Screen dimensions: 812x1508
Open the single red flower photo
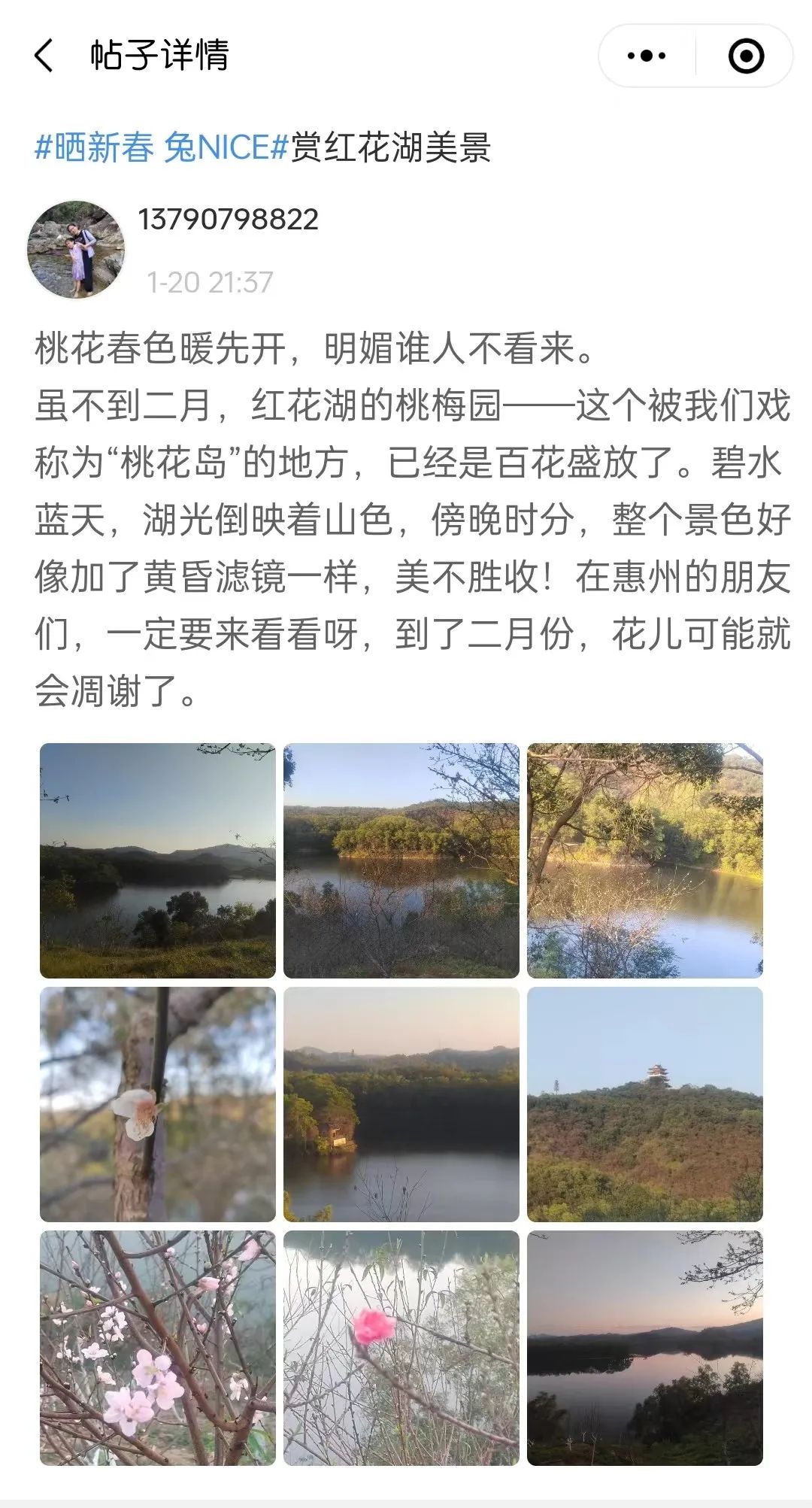pyautogui.click(x=401, y=1348)
